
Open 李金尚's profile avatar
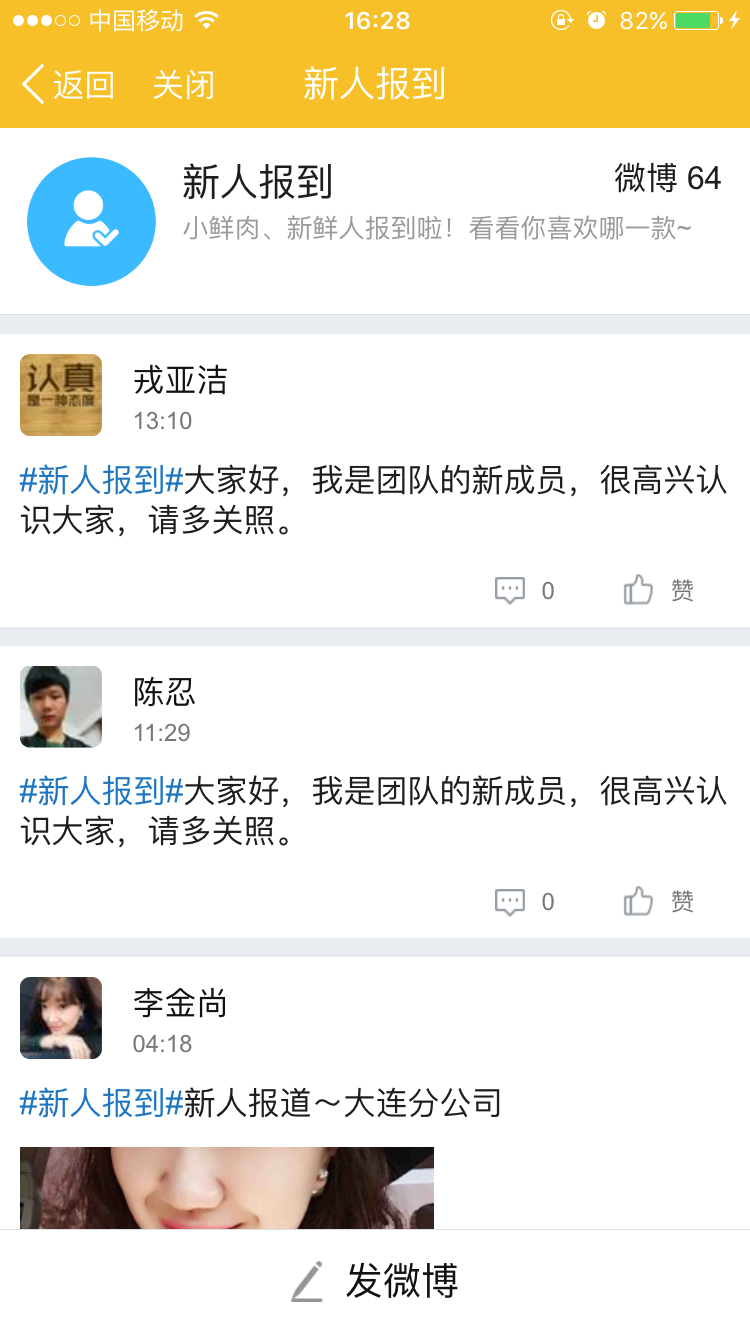[x=61, y=1018]
